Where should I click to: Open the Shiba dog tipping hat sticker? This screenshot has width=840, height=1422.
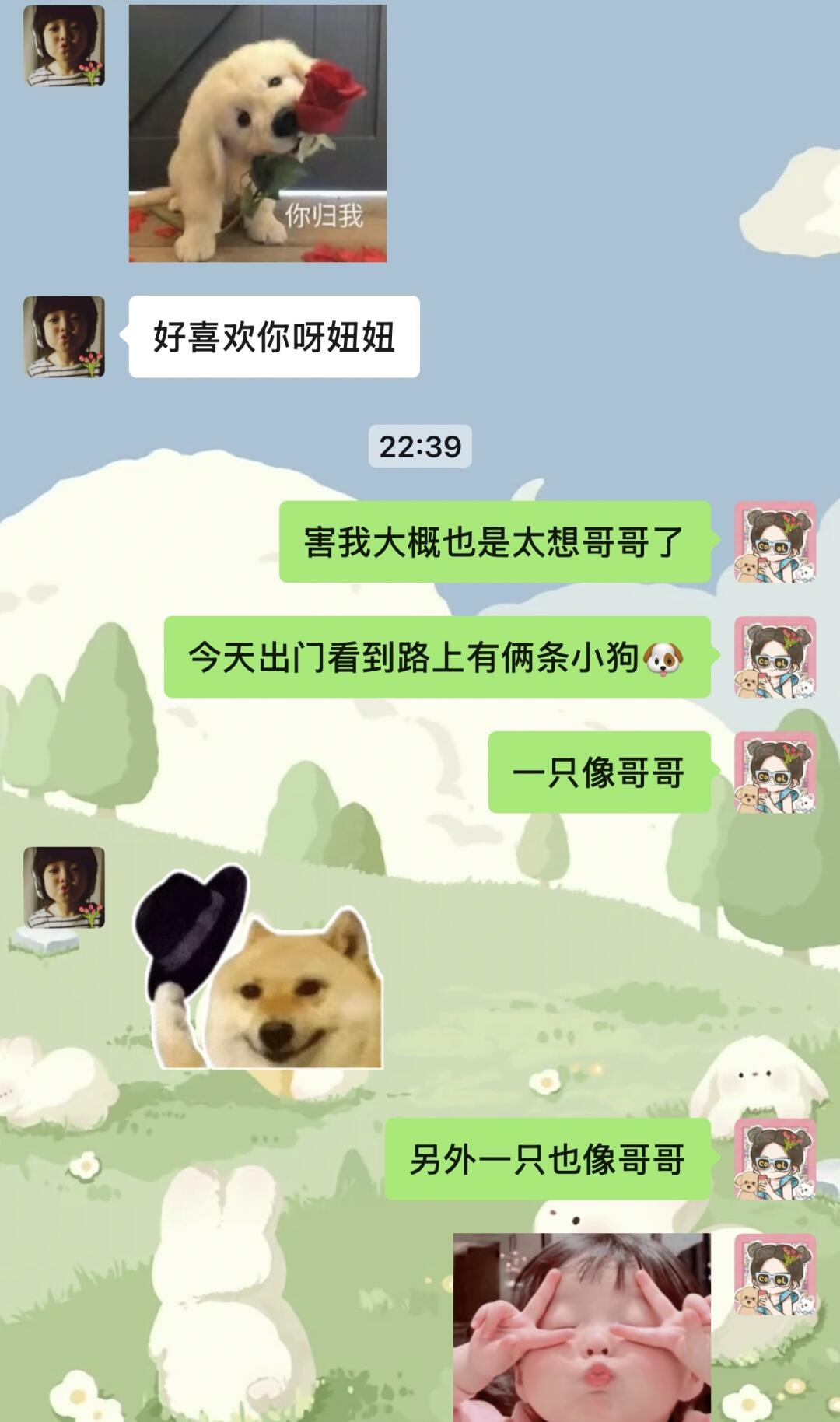tap(258, 967)
